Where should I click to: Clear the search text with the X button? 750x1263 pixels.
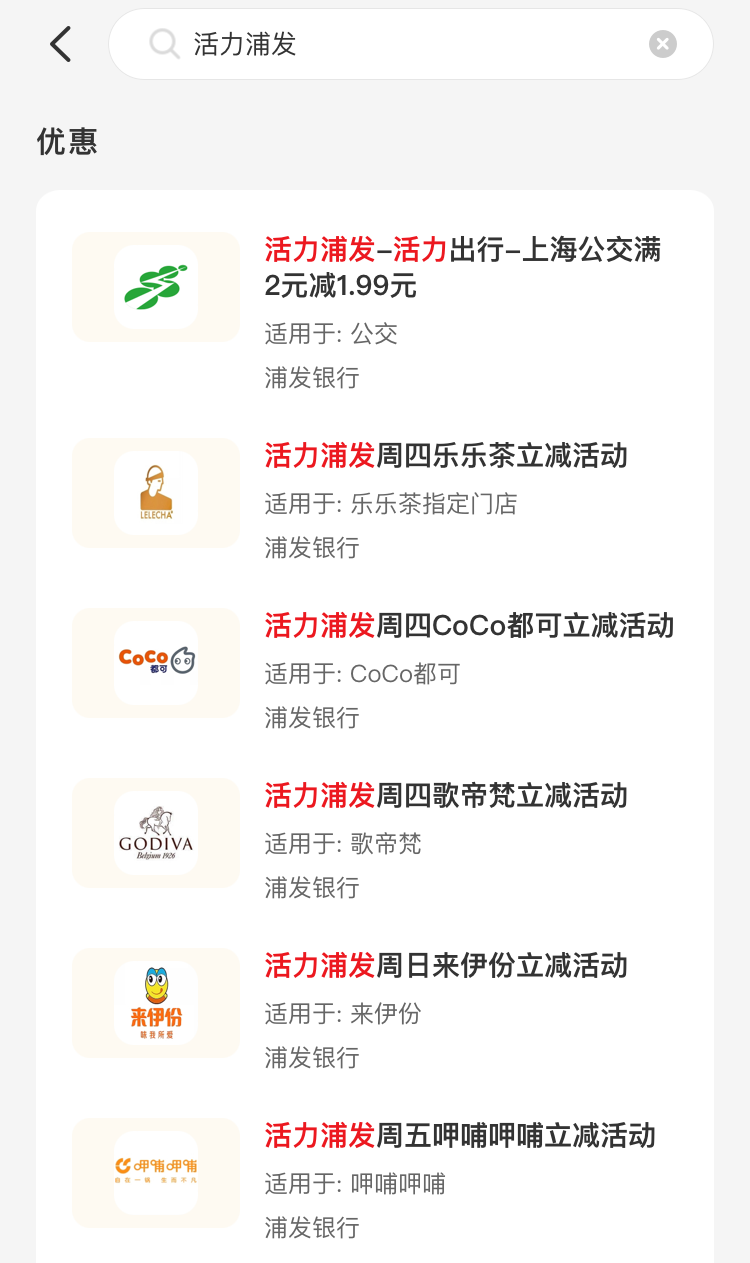coord(663,44)
